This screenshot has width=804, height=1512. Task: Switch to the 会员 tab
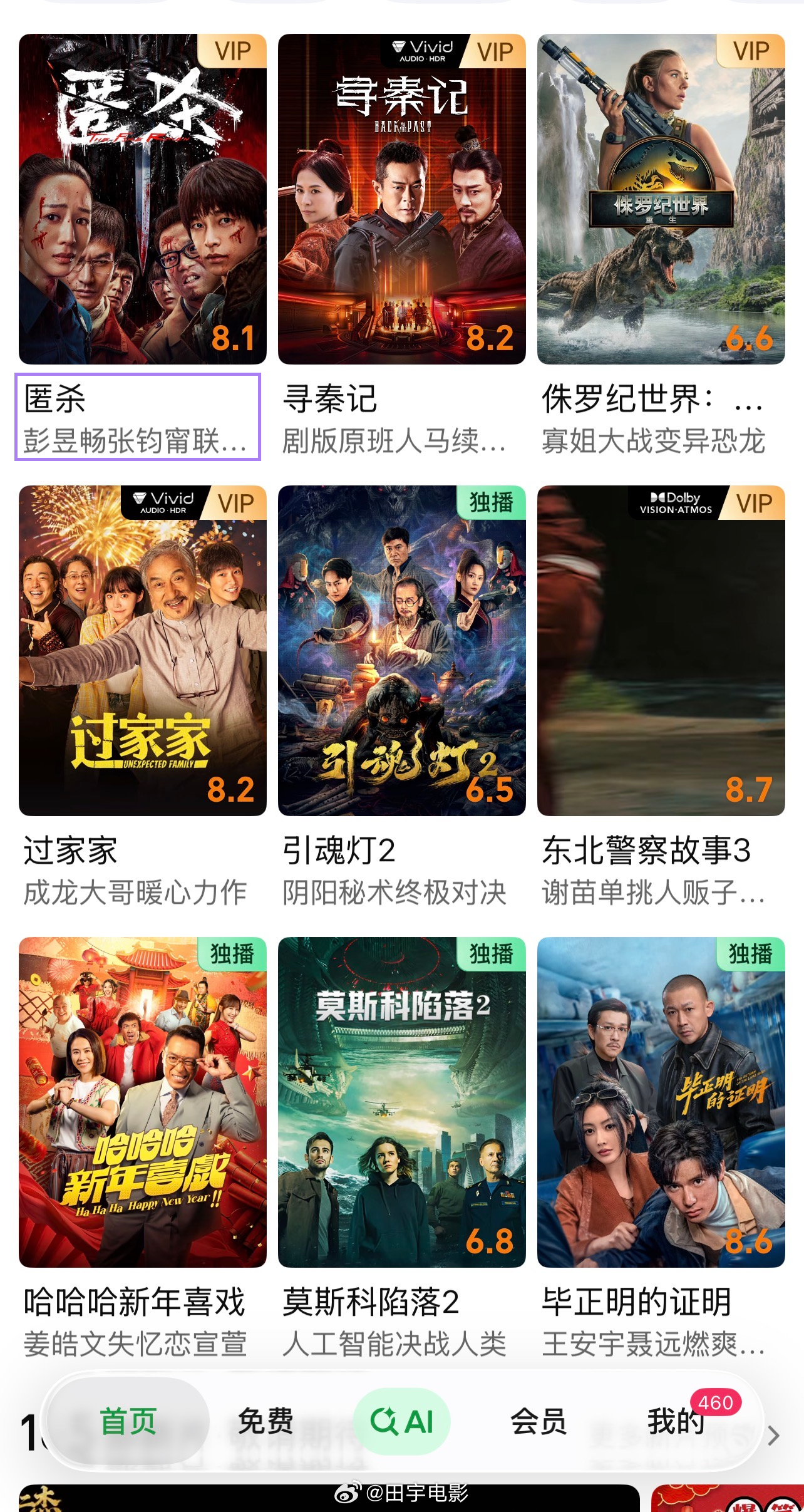coord(539,1421)
